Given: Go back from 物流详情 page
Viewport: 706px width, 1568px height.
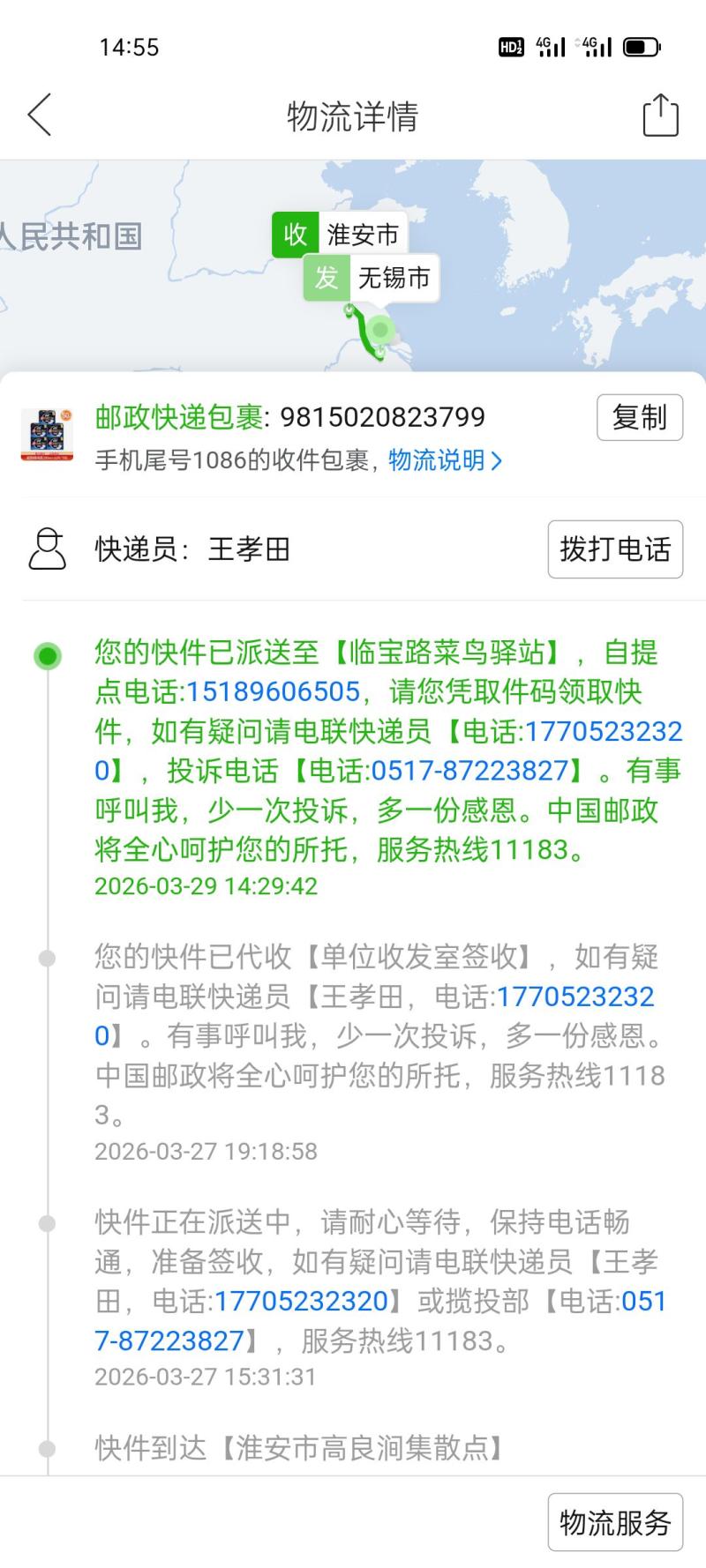Looking at the screenshot, I should [40, 116].
